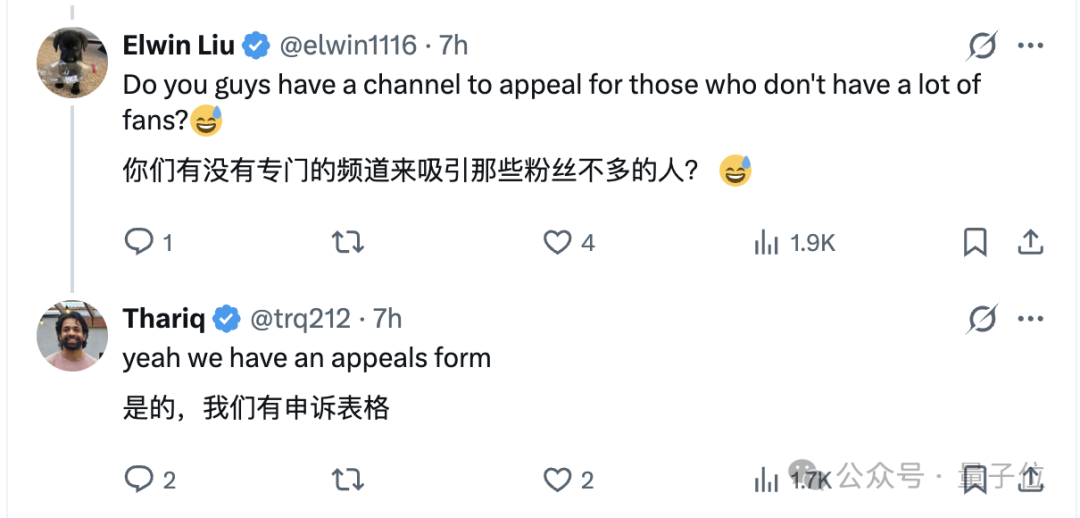The image size is (1080, 518).
Task: Open Thariq's profile picture
Action: tap(72, 336)
